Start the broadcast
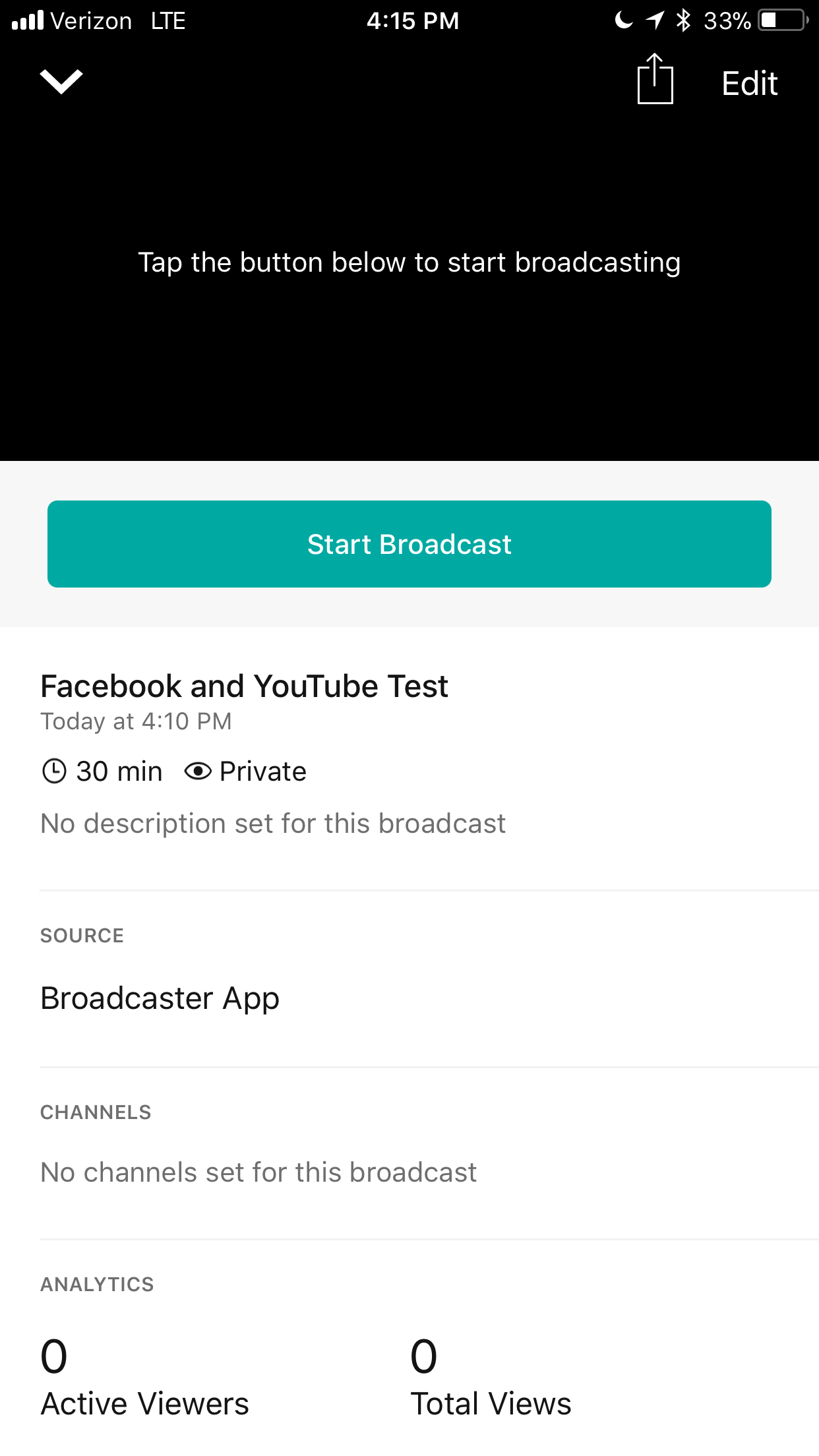 click(x=409, y=544)
